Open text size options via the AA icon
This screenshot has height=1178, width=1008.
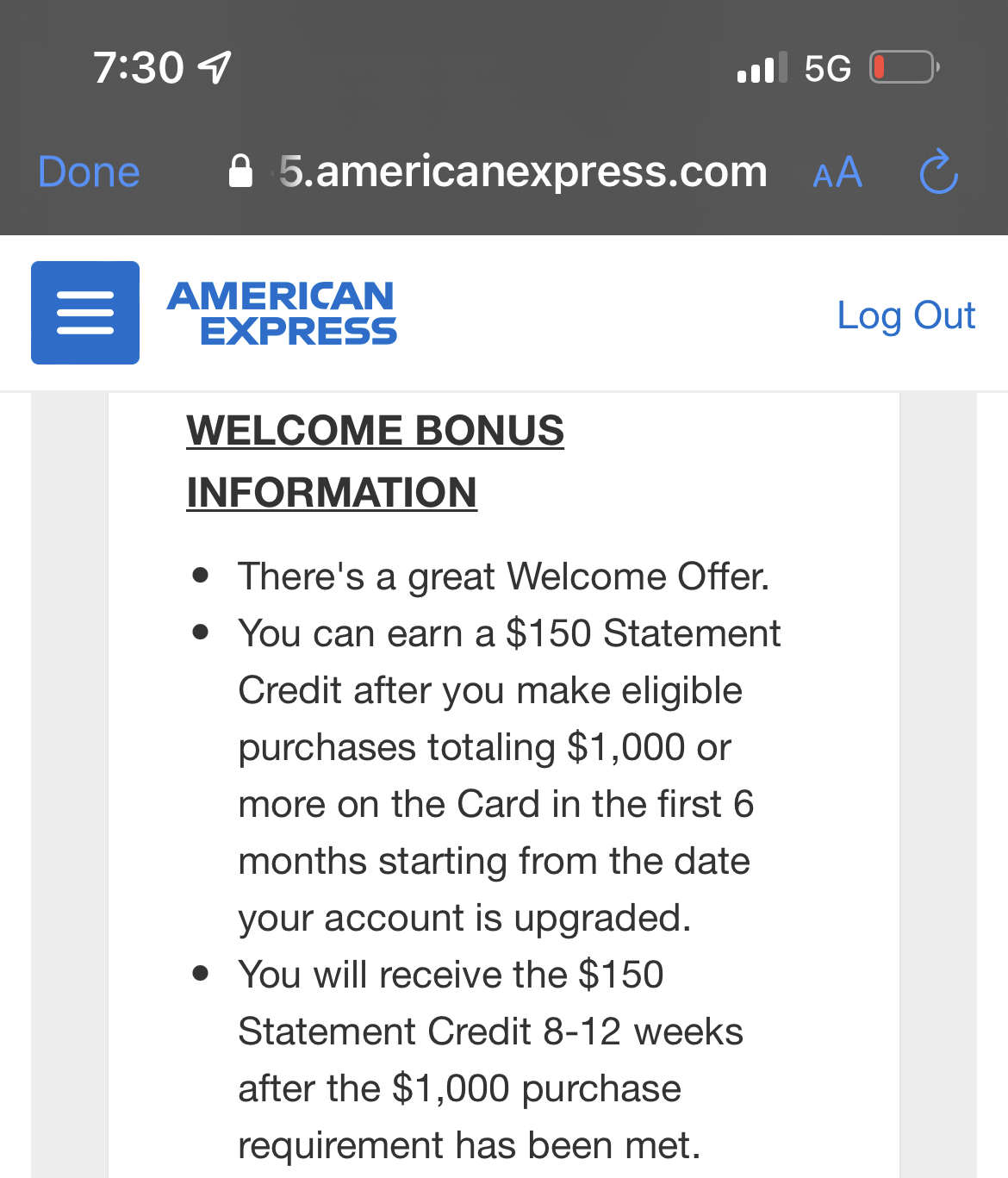837,172
